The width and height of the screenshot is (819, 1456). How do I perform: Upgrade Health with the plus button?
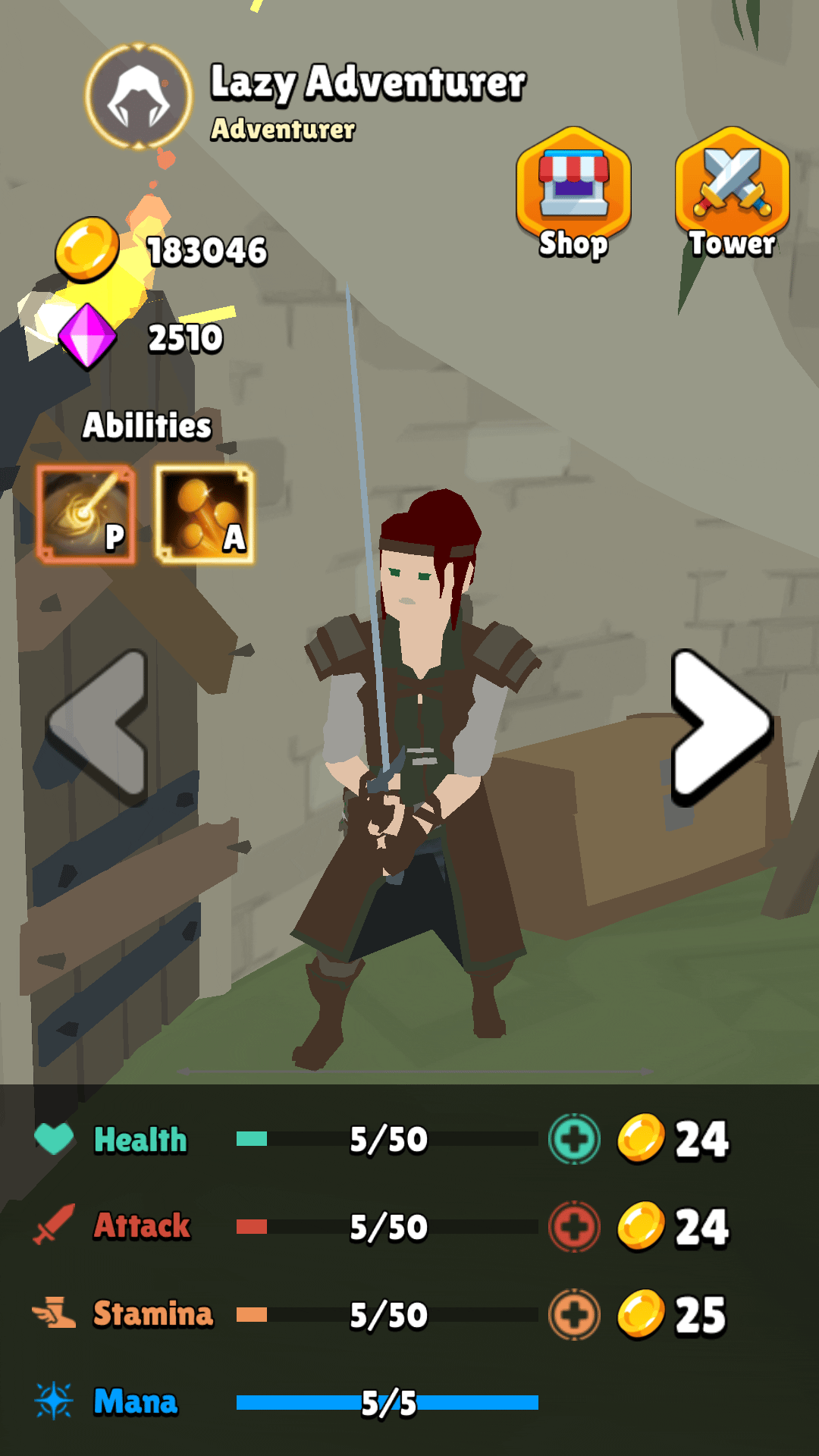pyautogui.click(x=574, y=1139)
